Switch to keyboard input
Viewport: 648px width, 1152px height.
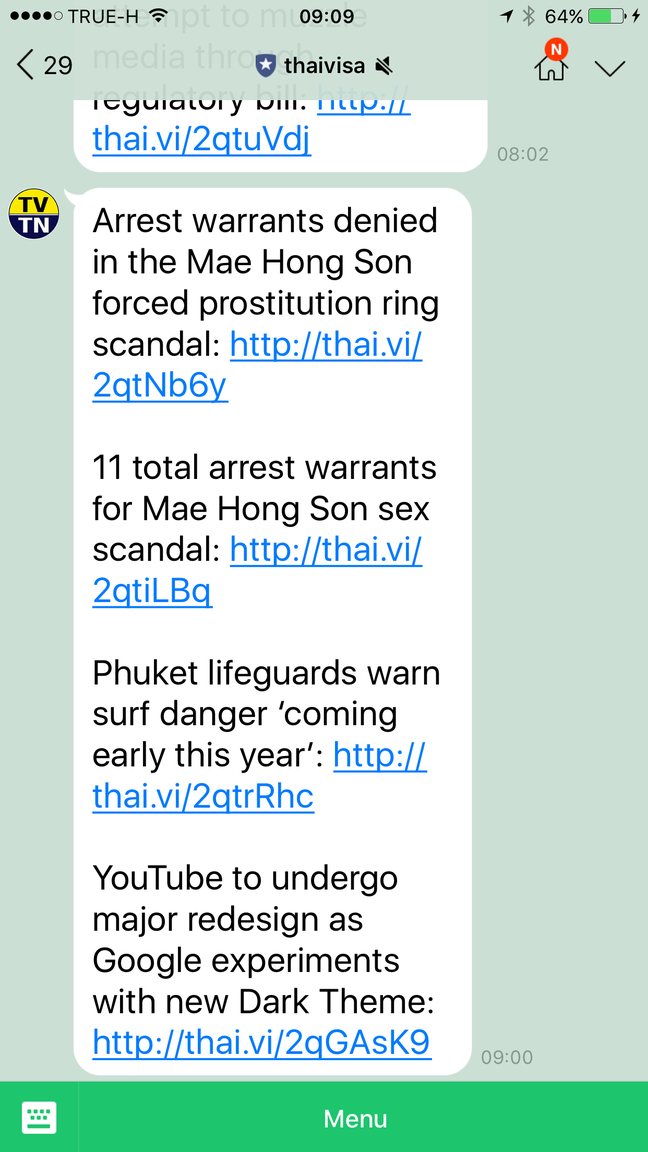tap(39, 1117)
